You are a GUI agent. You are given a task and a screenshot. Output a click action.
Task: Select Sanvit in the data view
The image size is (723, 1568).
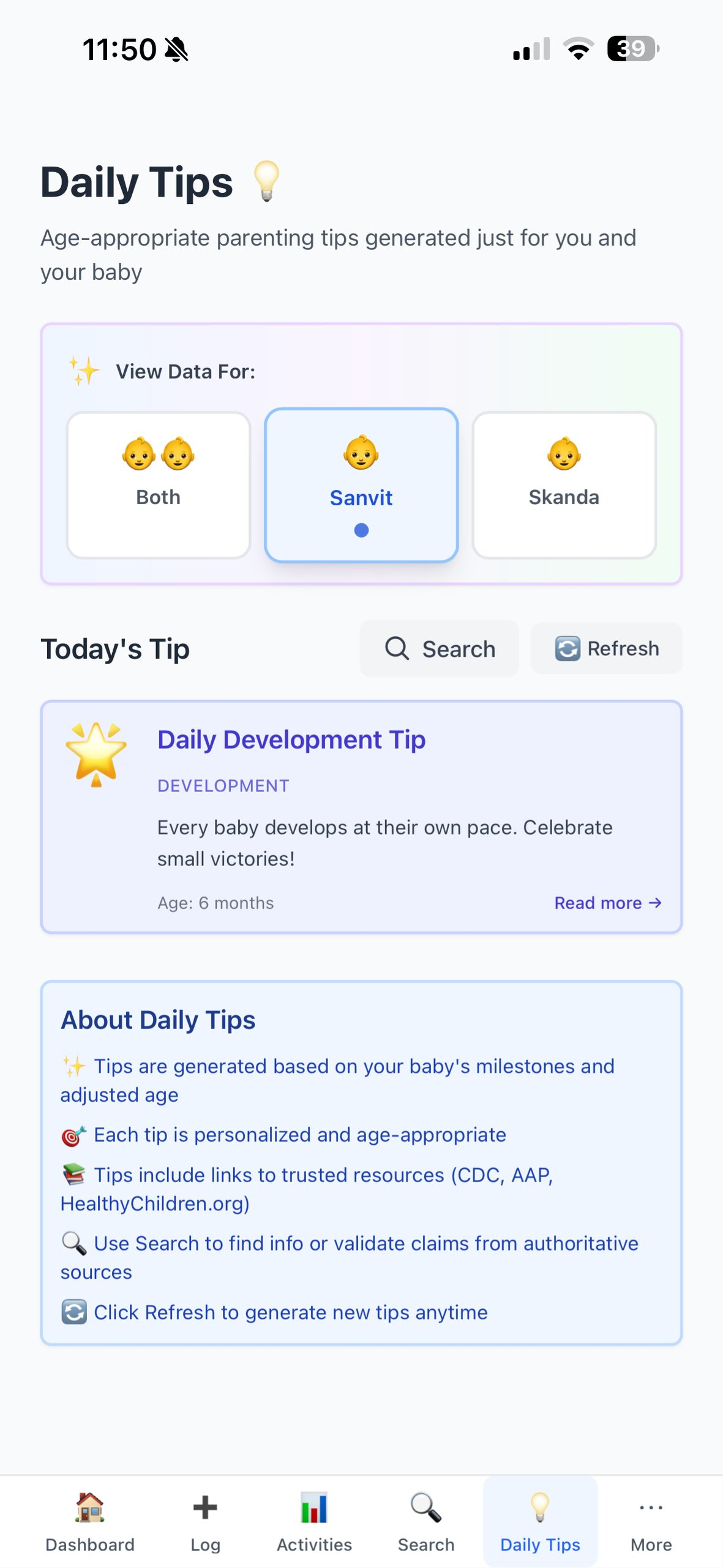coord(361,484)
